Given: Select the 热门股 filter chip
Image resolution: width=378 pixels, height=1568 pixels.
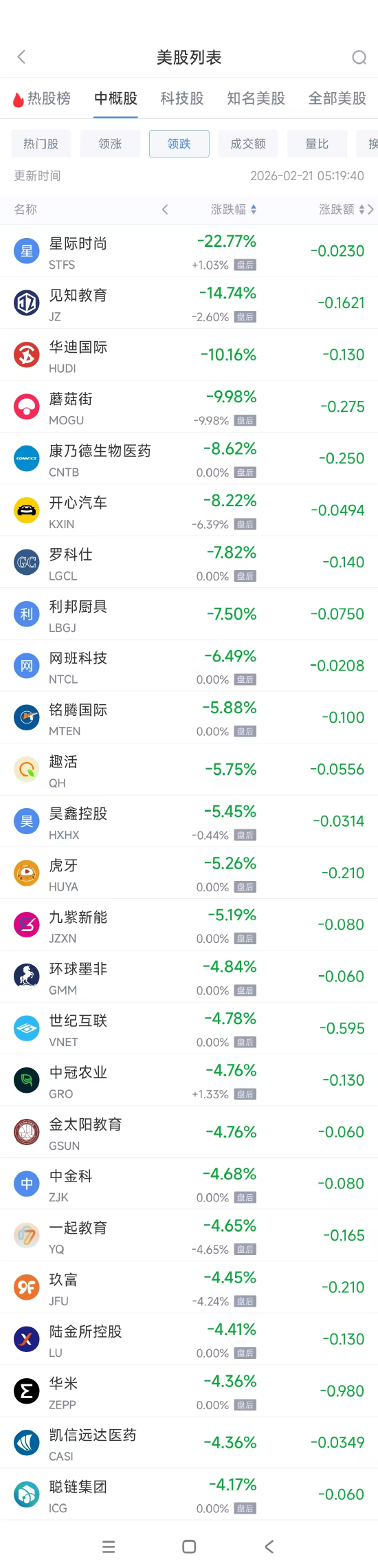Looking at the screenshot, I should pyautogui.click(x=41, y=144).
